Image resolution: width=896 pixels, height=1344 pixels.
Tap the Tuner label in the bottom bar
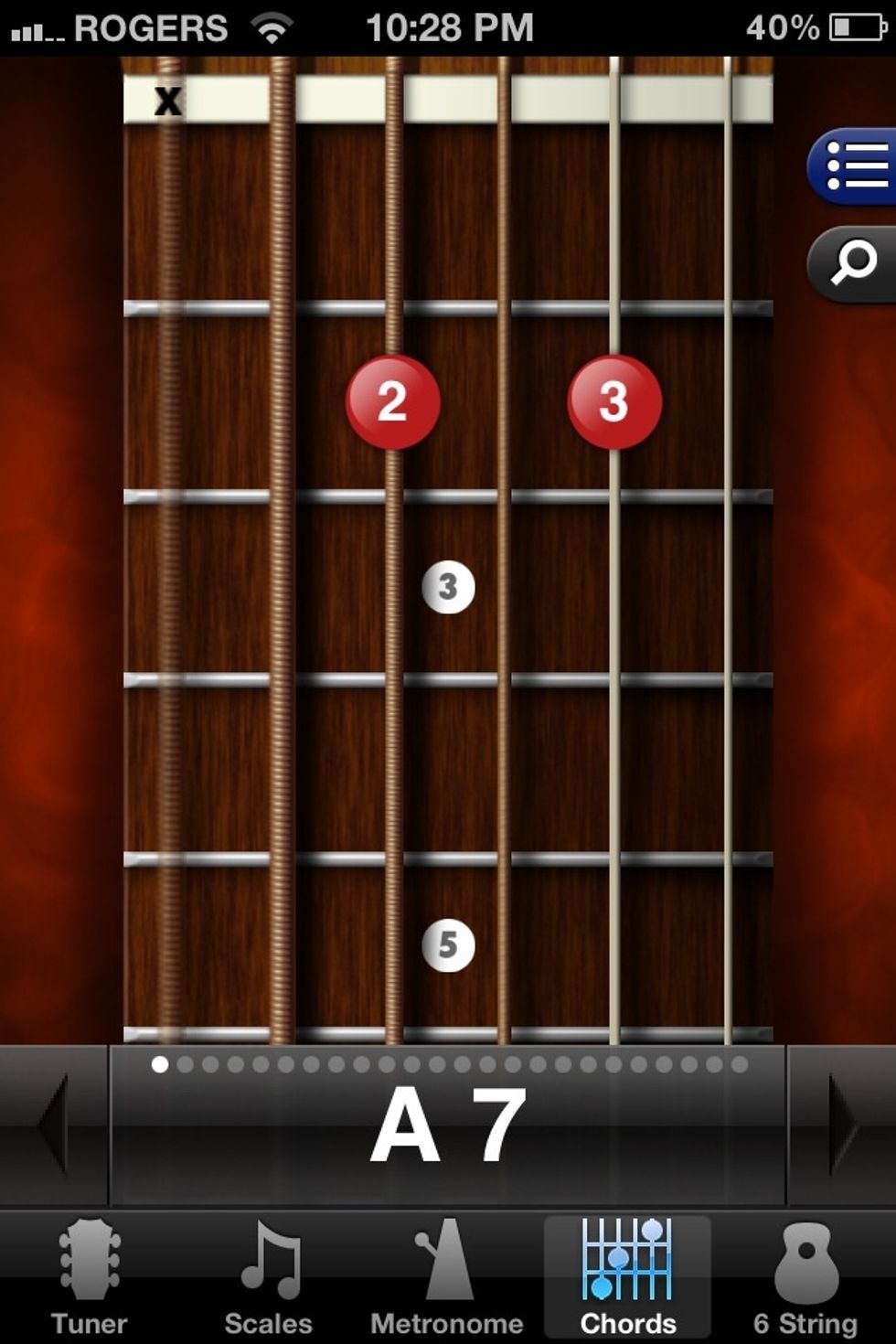point(88,1323)
